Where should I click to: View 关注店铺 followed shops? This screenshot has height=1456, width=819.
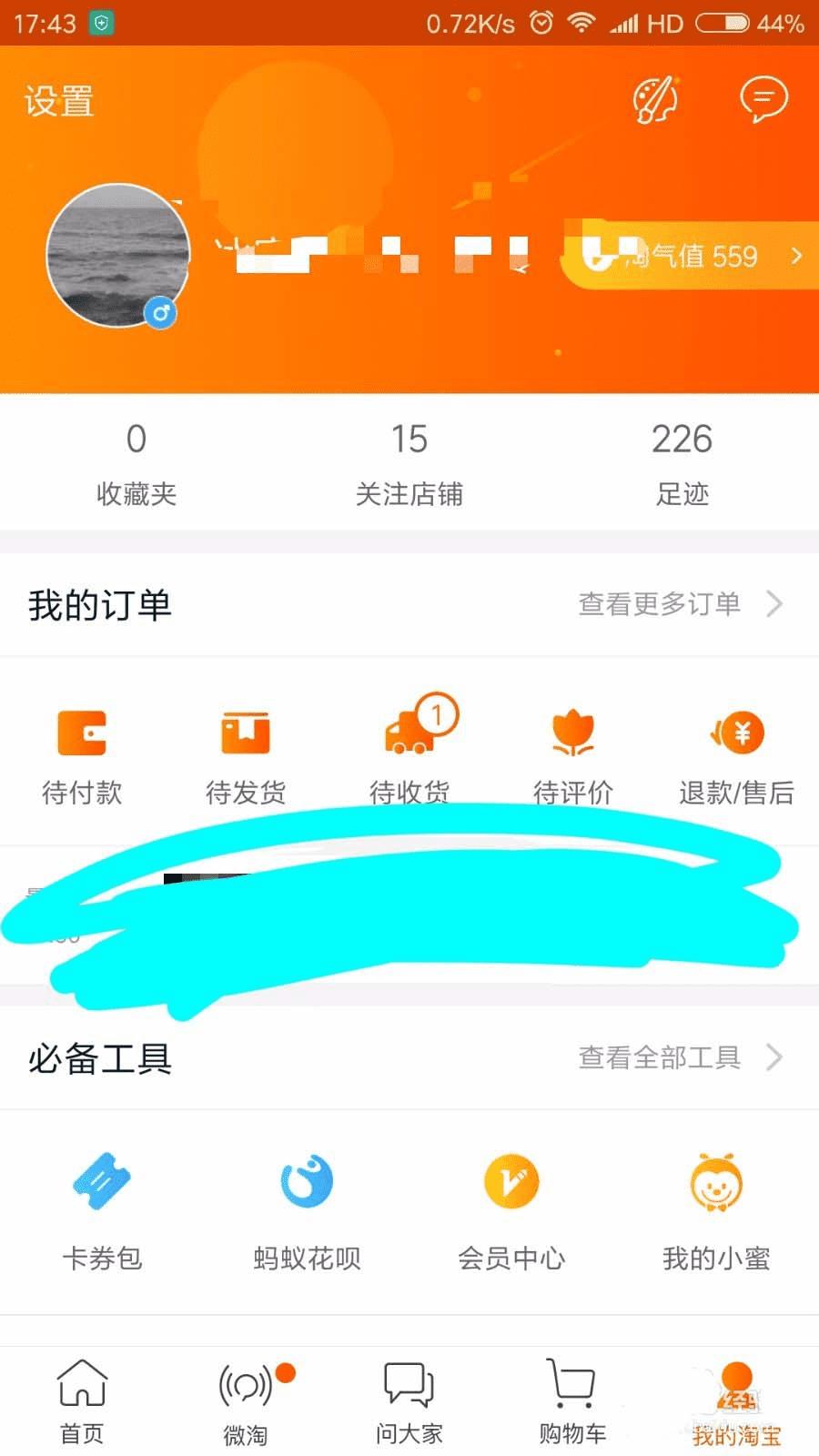(x=409, y=464)
